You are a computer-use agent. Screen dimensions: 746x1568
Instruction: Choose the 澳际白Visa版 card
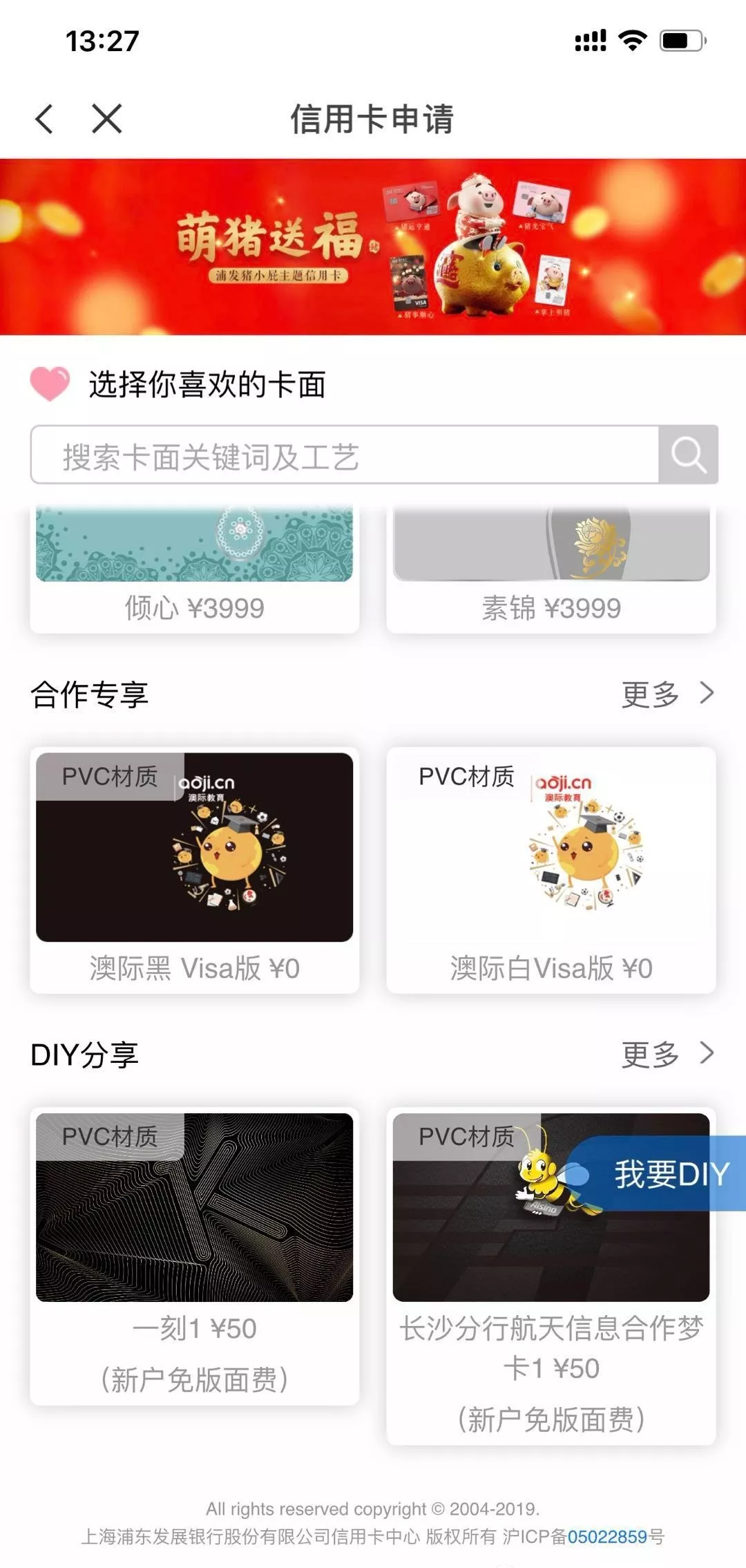pyautogui.click(x=551, y=869)
